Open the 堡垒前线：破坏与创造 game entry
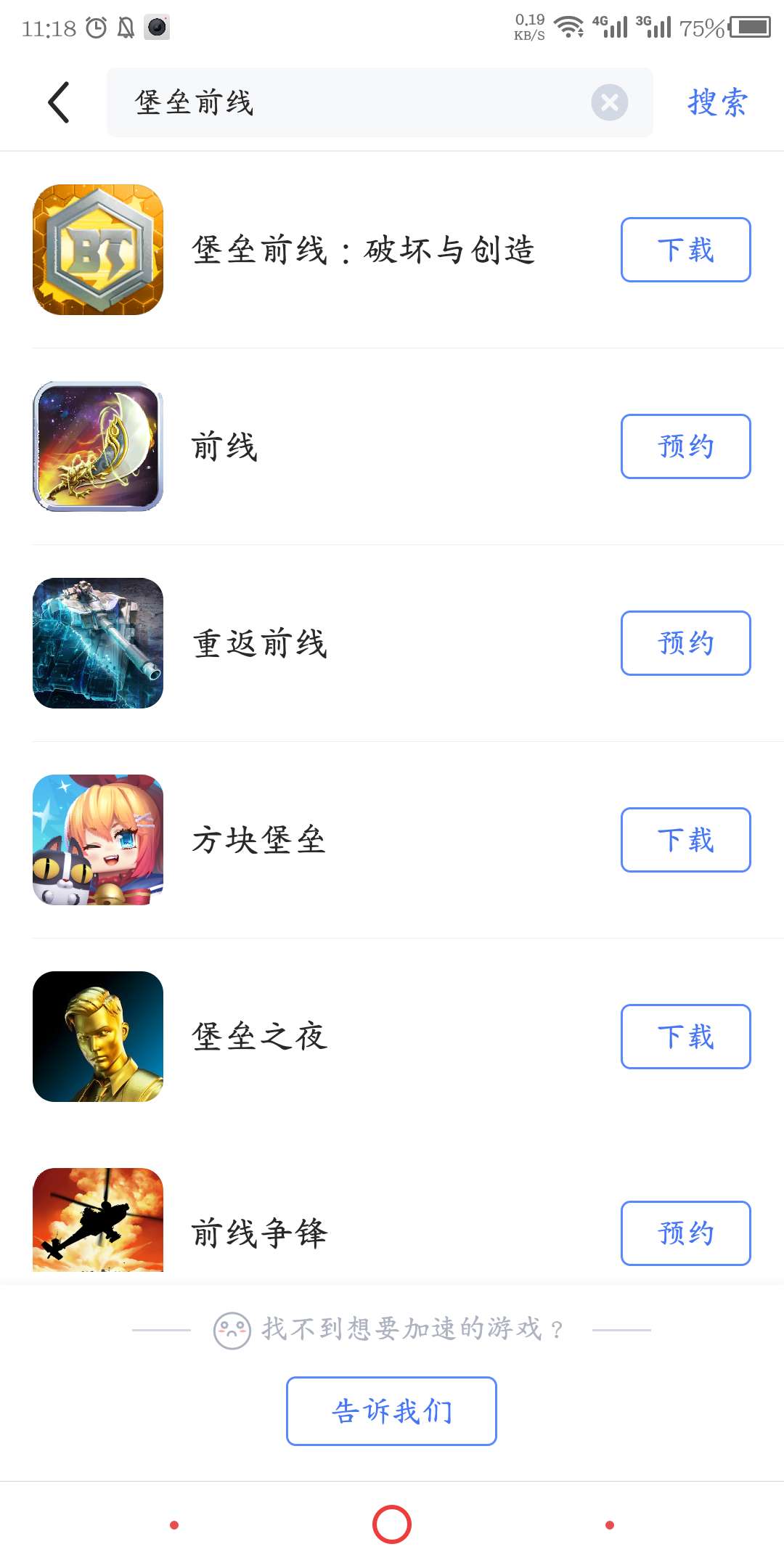The height and width of the screenshot is (1568, 784). pyautogui.click(x=363, y=250)
